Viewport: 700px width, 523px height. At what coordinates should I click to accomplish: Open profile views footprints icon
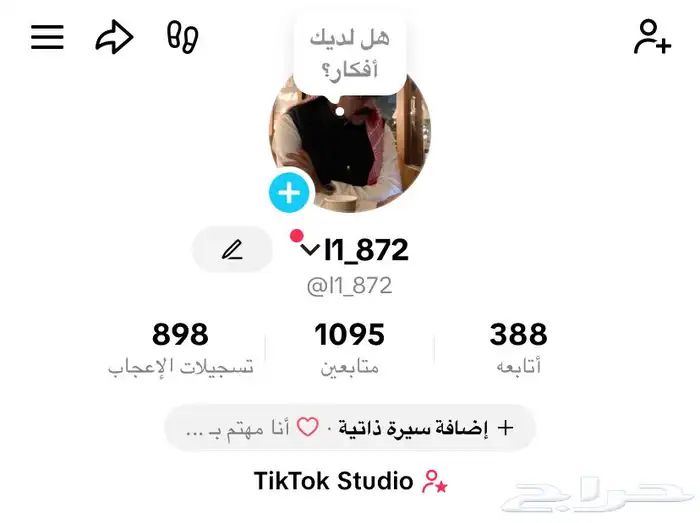(x=182, y=38)
